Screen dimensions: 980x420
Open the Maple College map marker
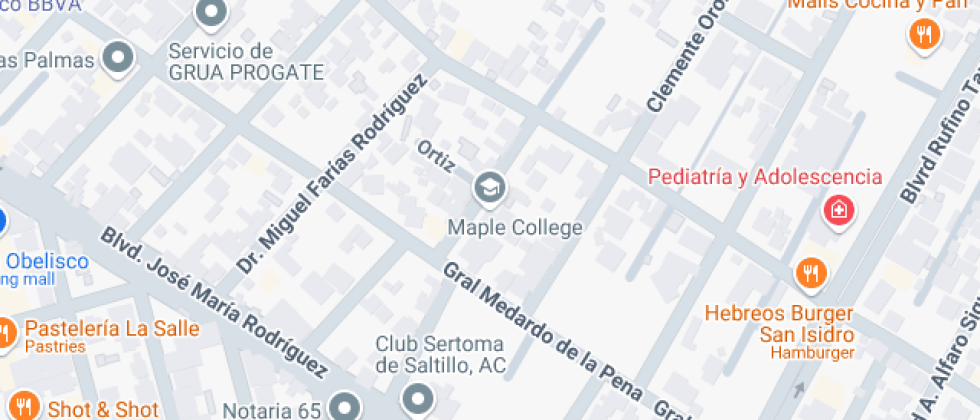[x=489, y=186]
